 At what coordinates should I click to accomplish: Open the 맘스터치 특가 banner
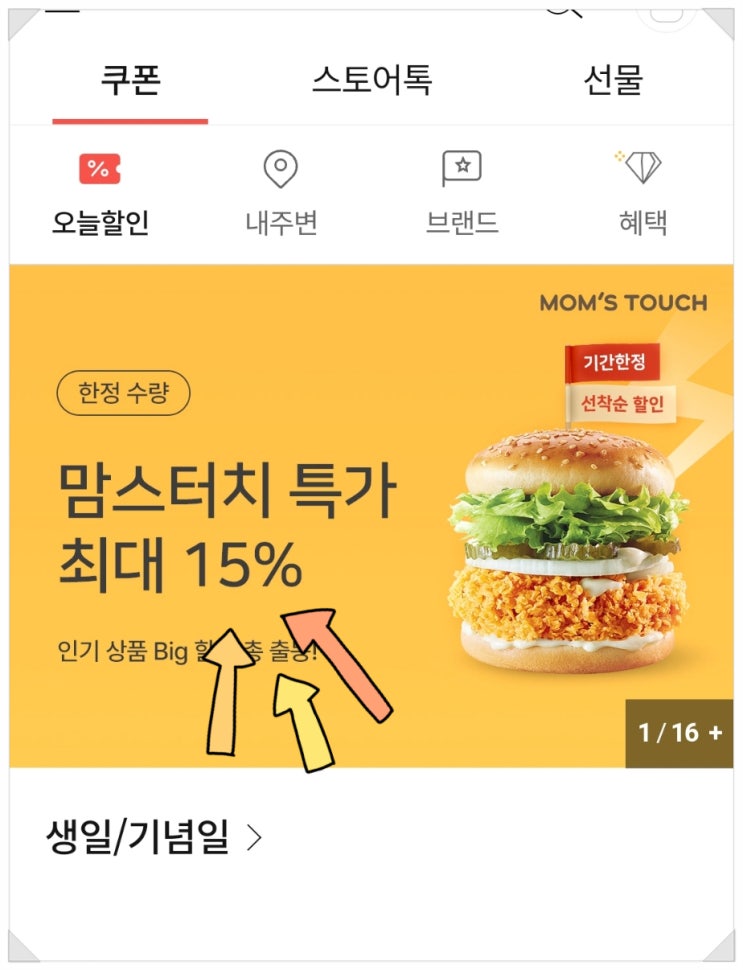coord(371,517)
